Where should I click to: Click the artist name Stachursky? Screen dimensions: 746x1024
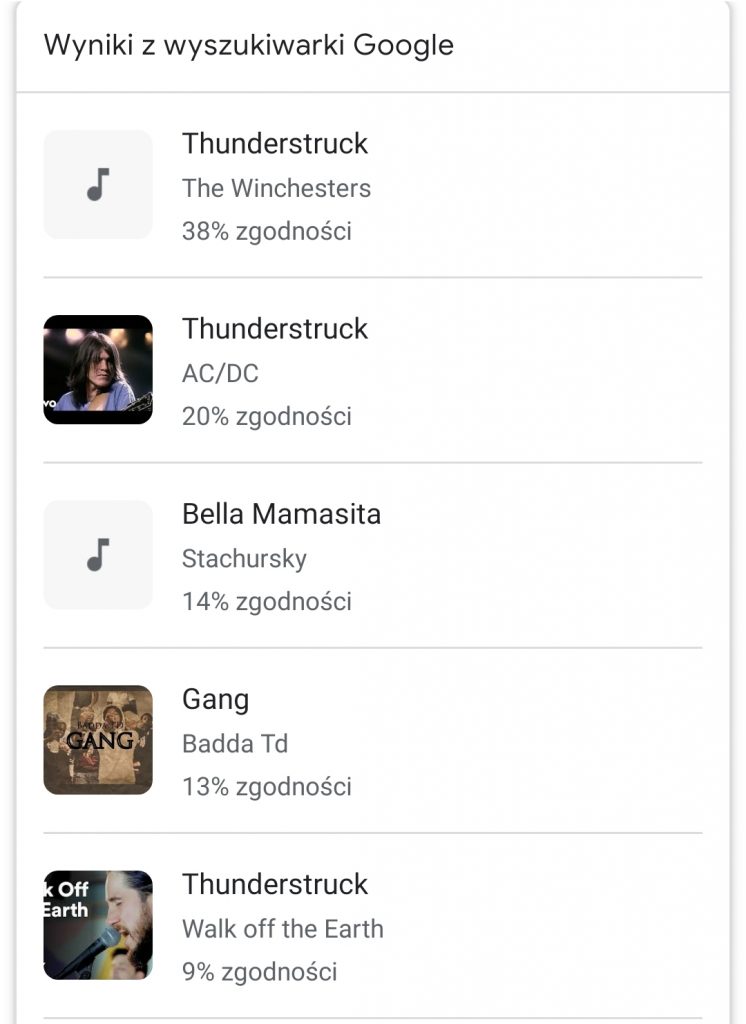coord(245,559)
